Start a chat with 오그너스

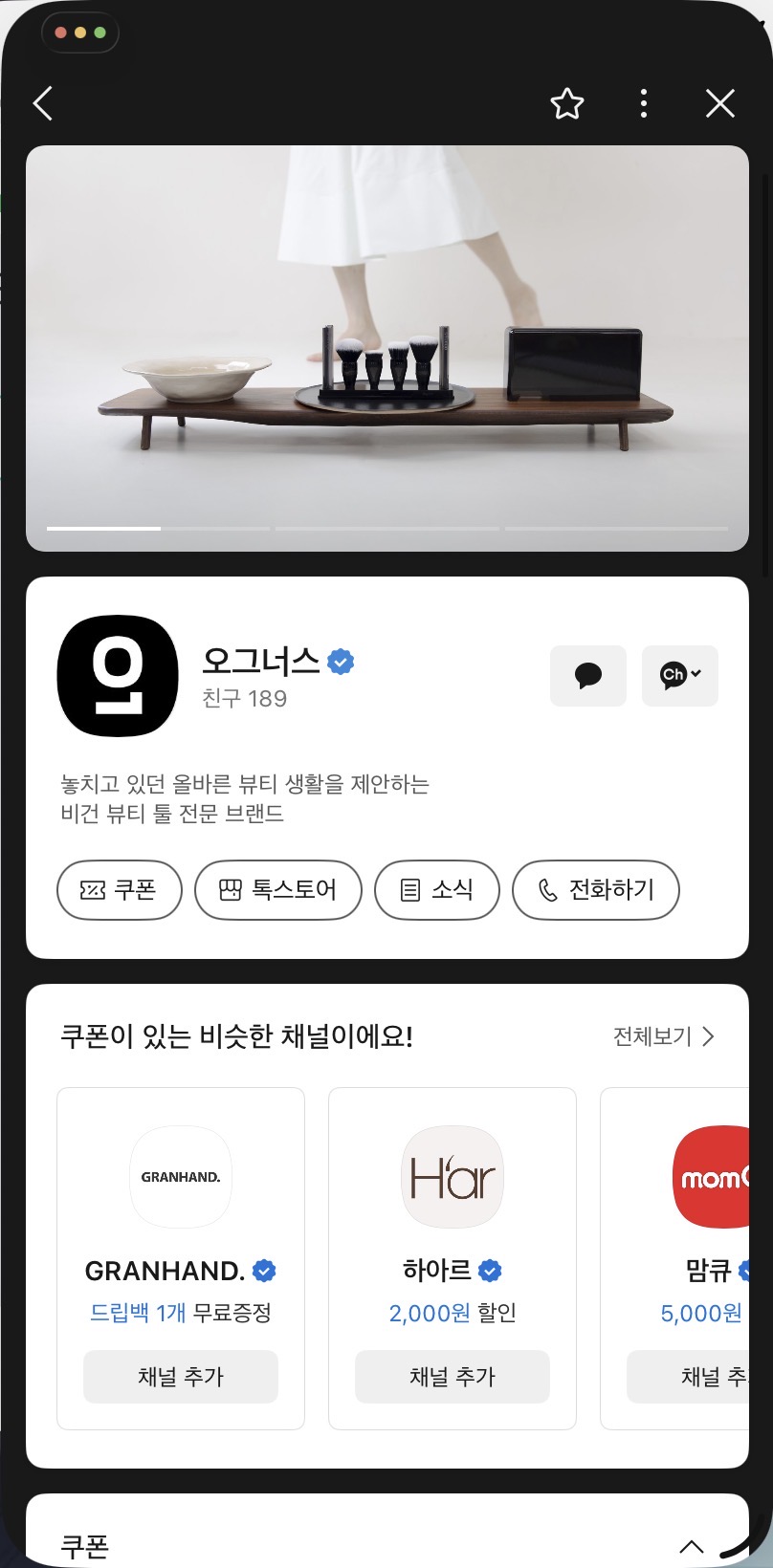588,676
